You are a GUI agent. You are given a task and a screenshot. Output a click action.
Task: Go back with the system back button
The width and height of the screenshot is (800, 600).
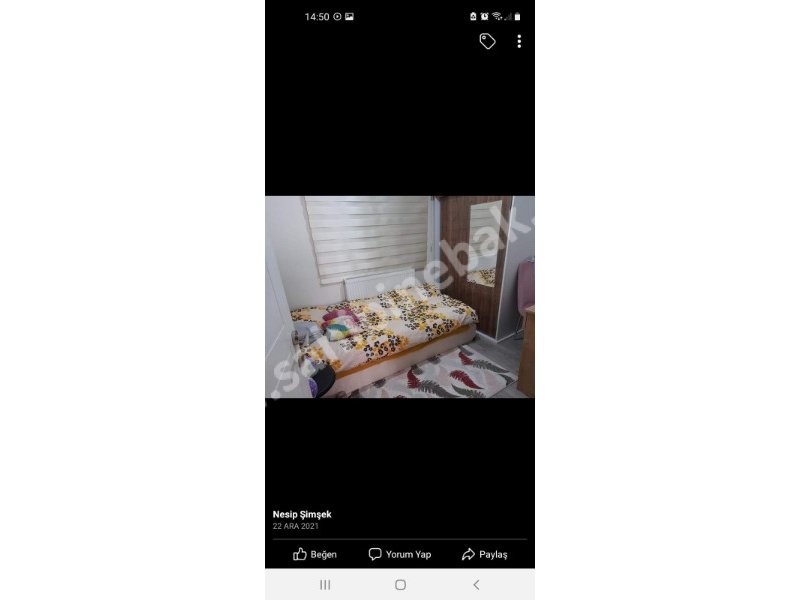(x=476, y=584)
